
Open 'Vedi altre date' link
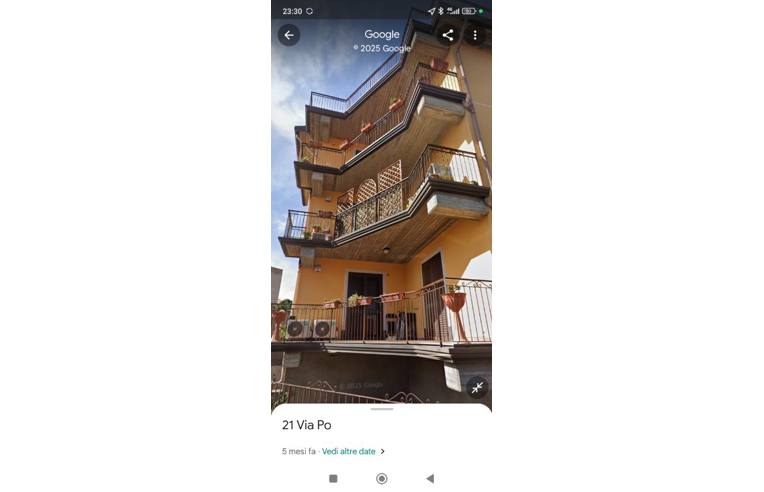[x=352, y=451]
